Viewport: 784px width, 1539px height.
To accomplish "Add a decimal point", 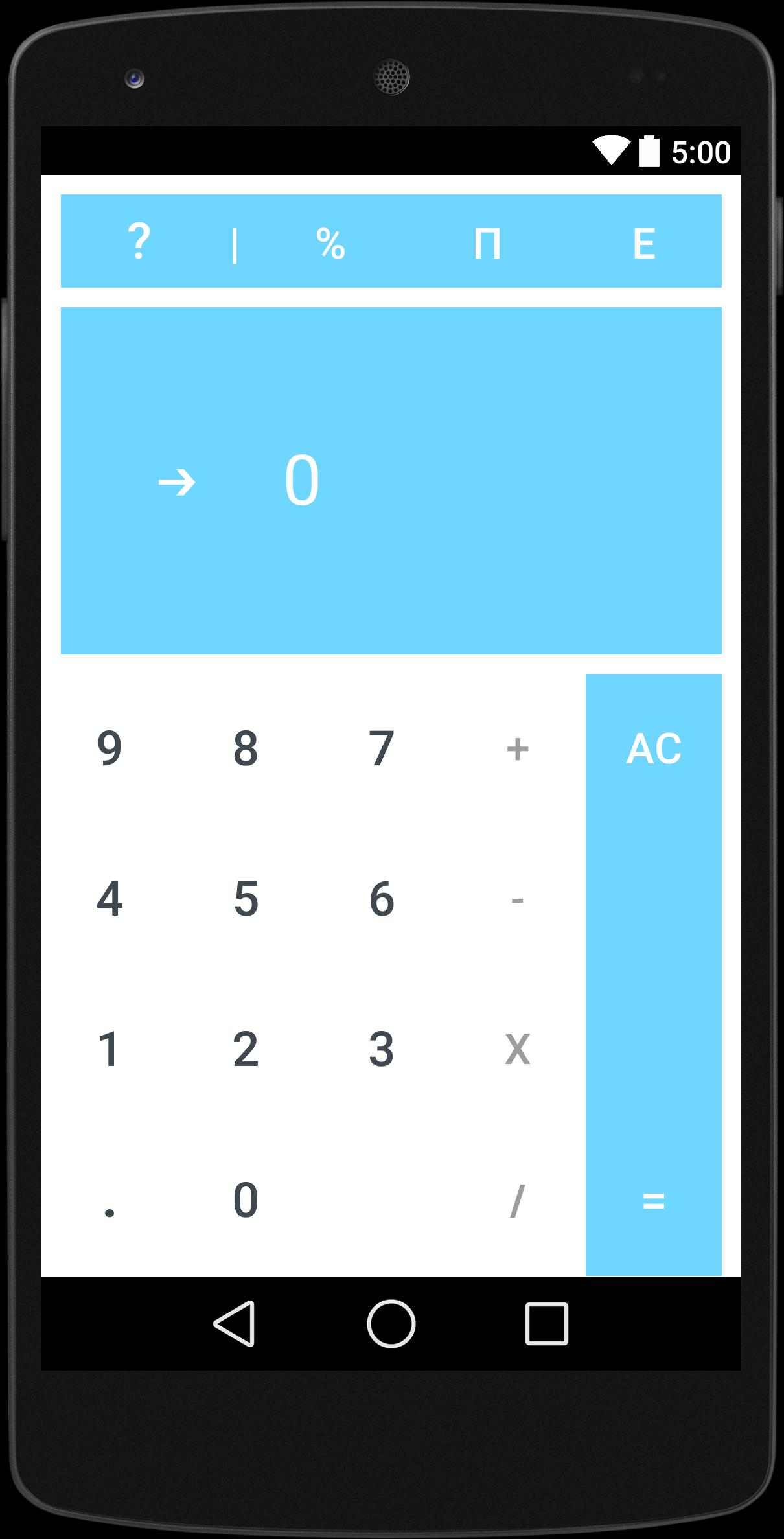I will pyautogui.click(x=110, y=1201).
